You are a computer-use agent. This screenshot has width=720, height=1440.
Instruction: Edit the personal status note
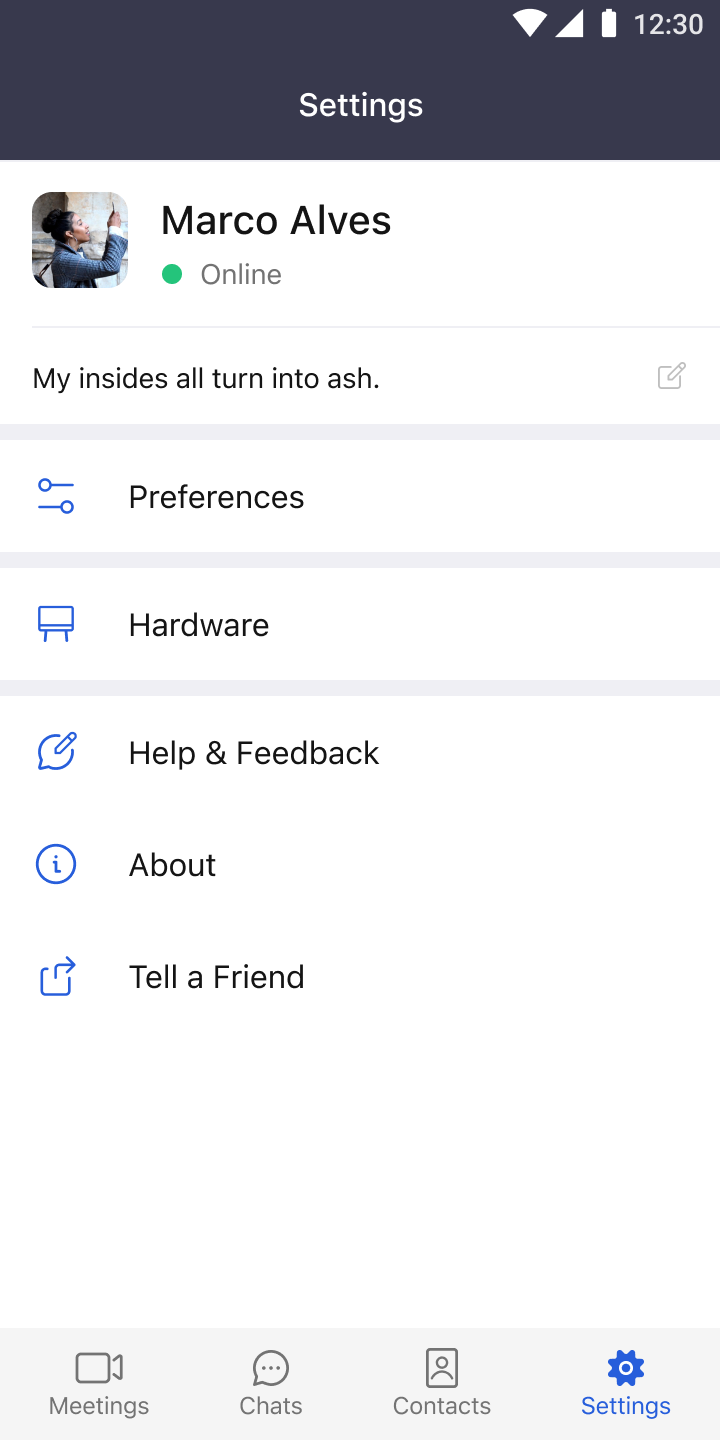671,377
